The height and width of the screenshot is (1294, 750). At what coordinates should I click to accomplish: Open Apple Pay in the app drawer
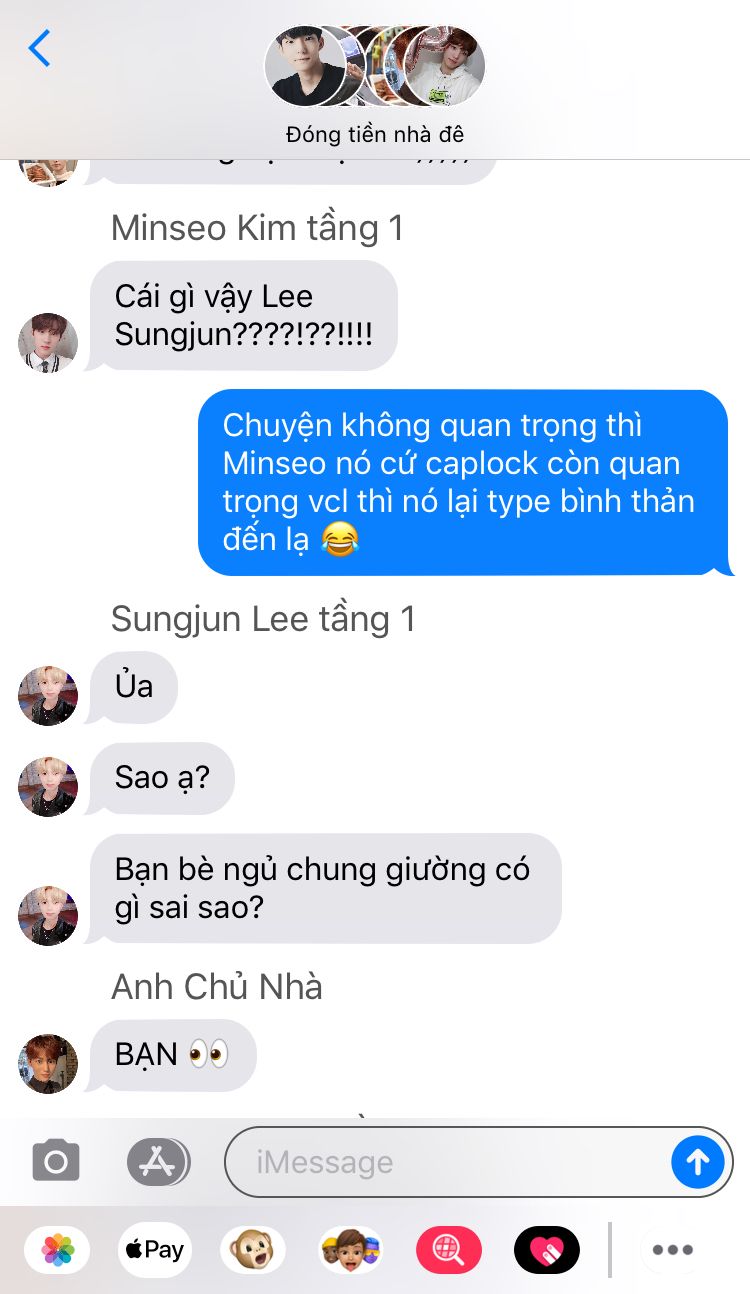tap(155, 1250)
